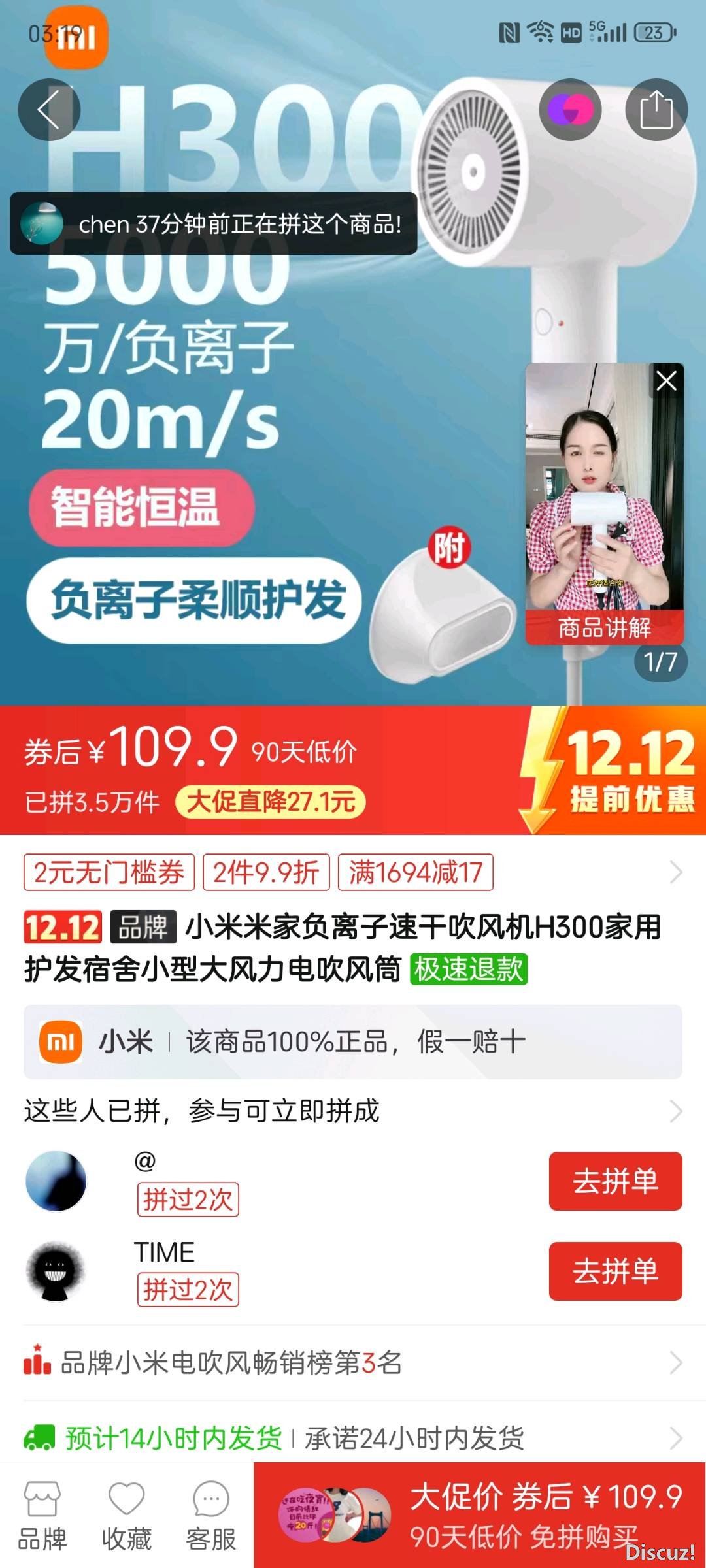Add product to 收藏 favorites

pyautogui.click(x=126, y=1516)
